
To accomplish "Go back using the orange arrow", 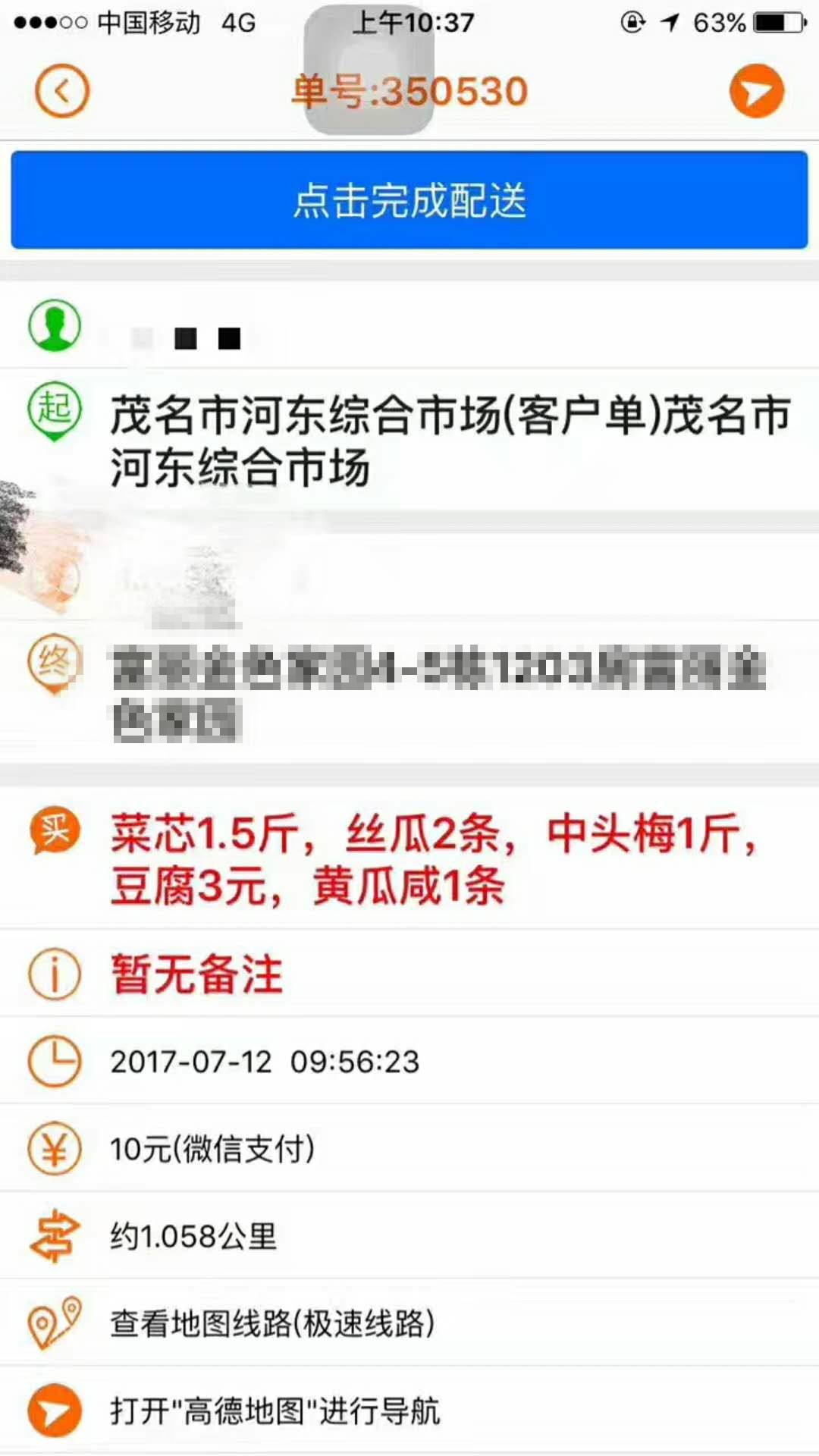I will pos(62,92).
